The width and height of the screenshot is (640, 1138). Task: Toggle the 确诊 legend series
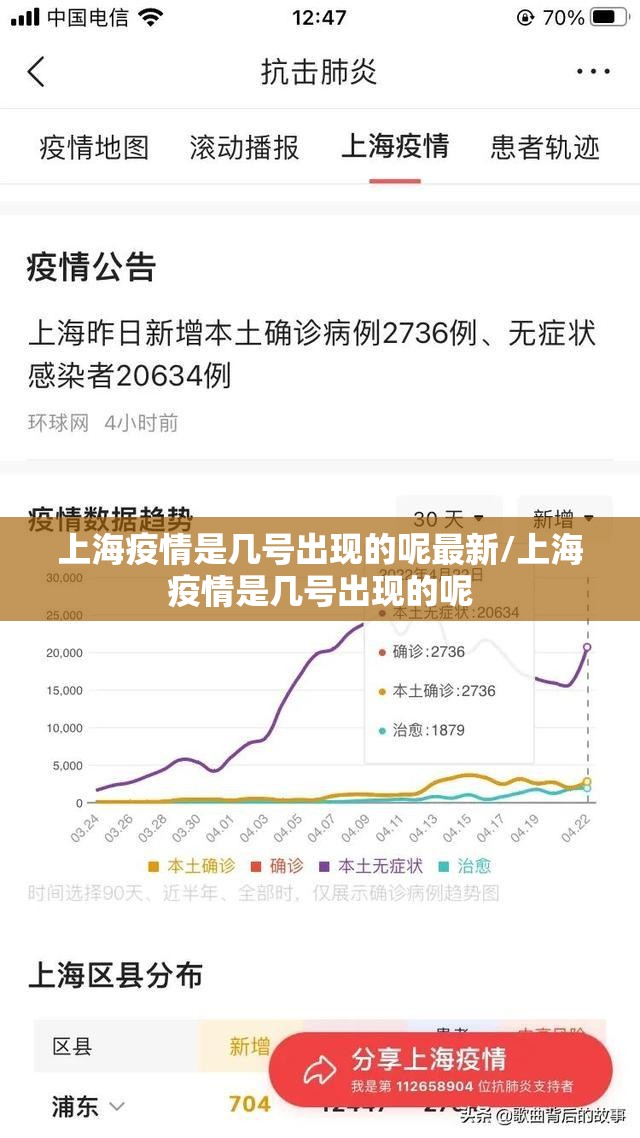277,866
